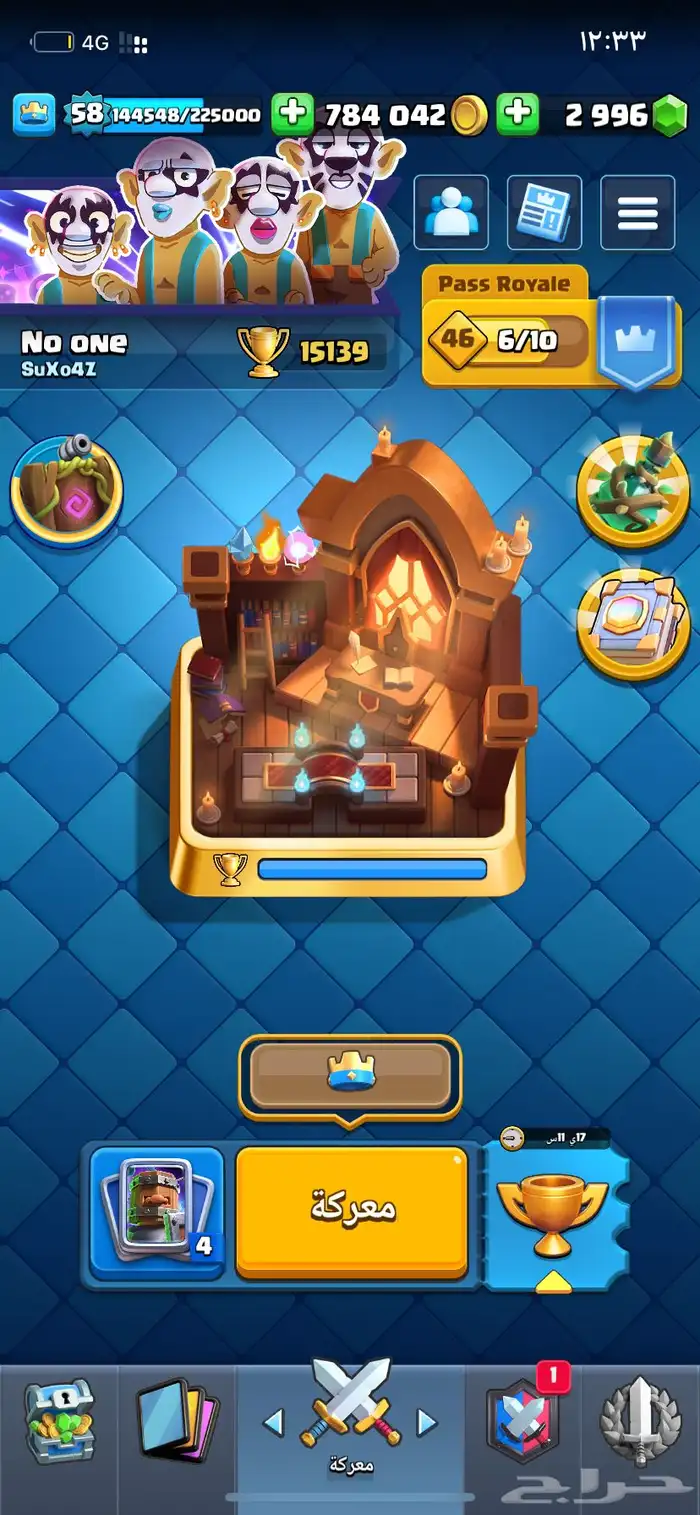
Task: Add more gold with the plus button
Action: point(293,114)
